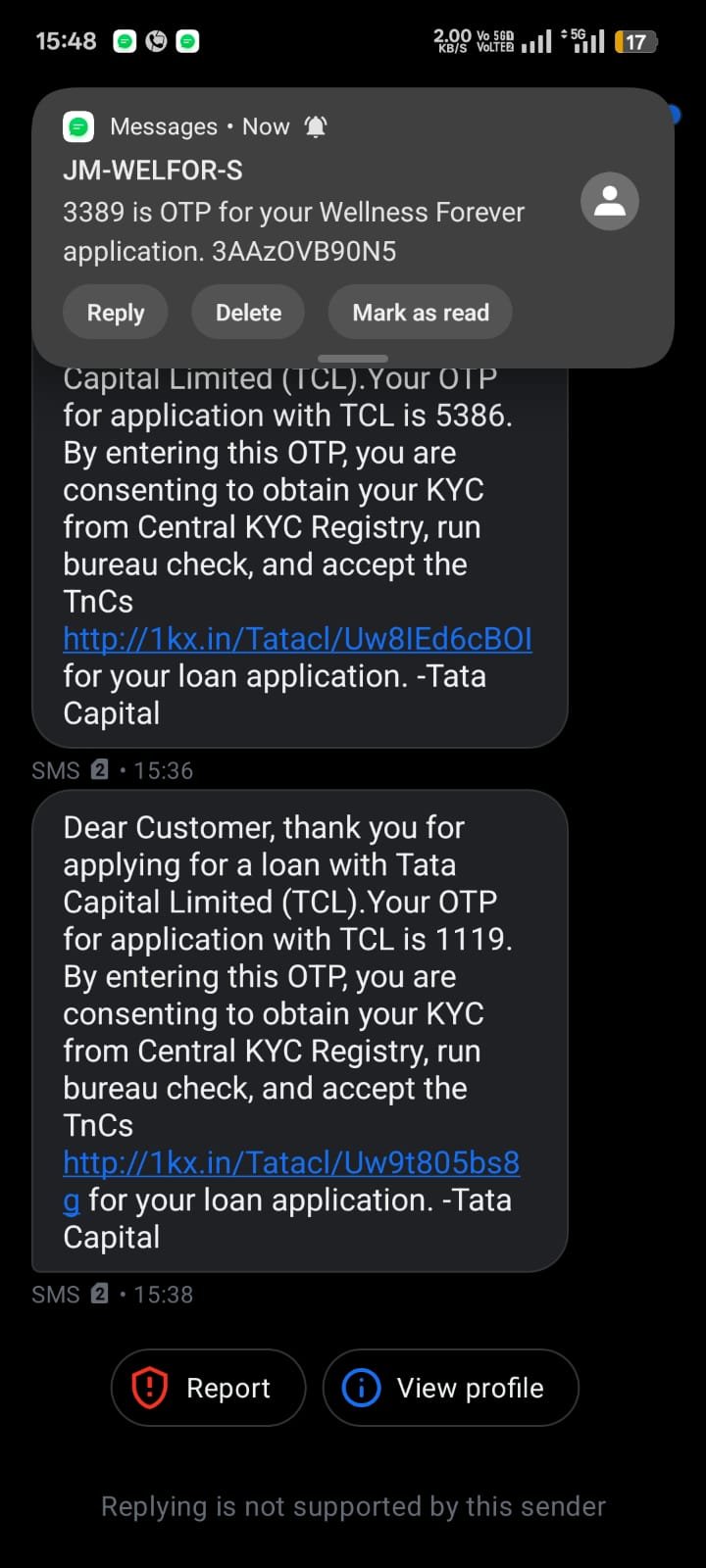Delete the JM-WELFOR-S notification message
This screenshot has height=1568, width=706.
(248, 313)
